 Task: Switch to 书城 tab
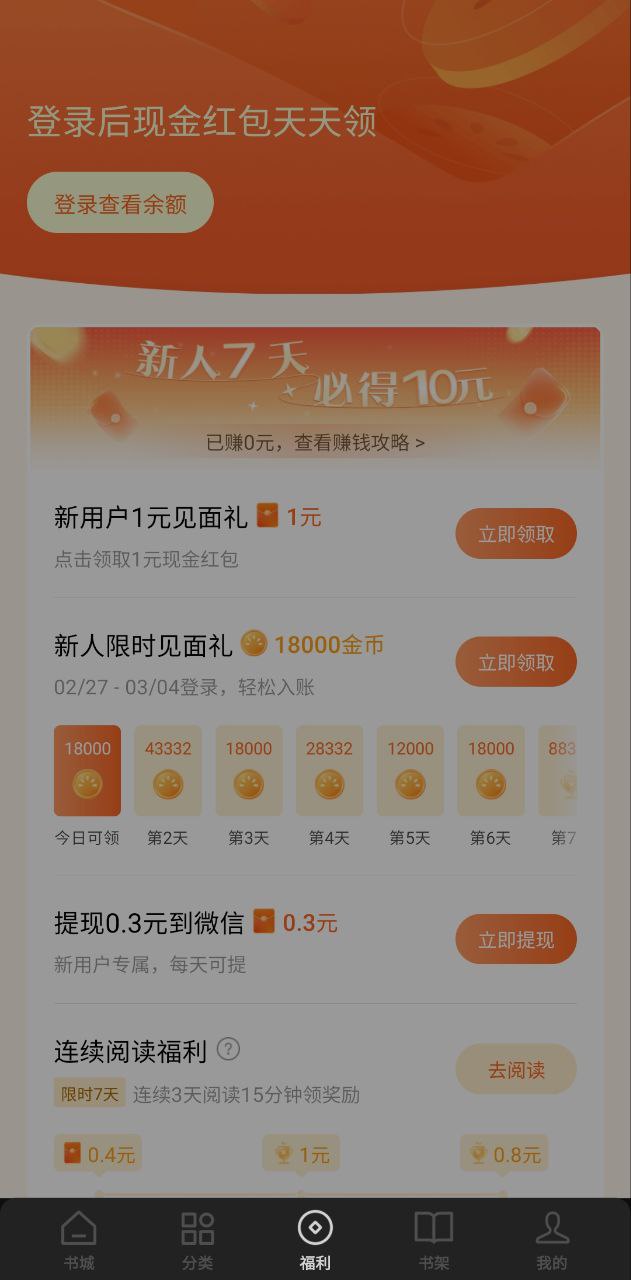[79, 1240]
